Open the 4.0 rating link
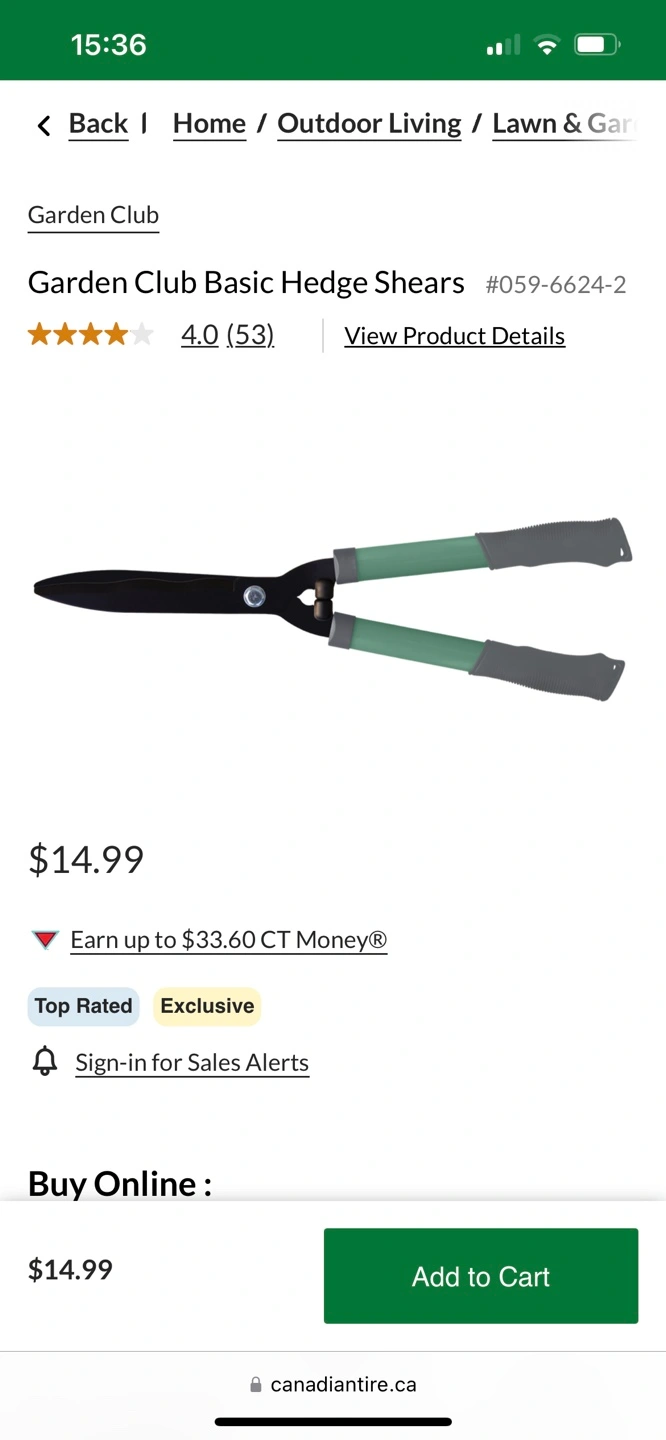 click(x=200, y=335)
